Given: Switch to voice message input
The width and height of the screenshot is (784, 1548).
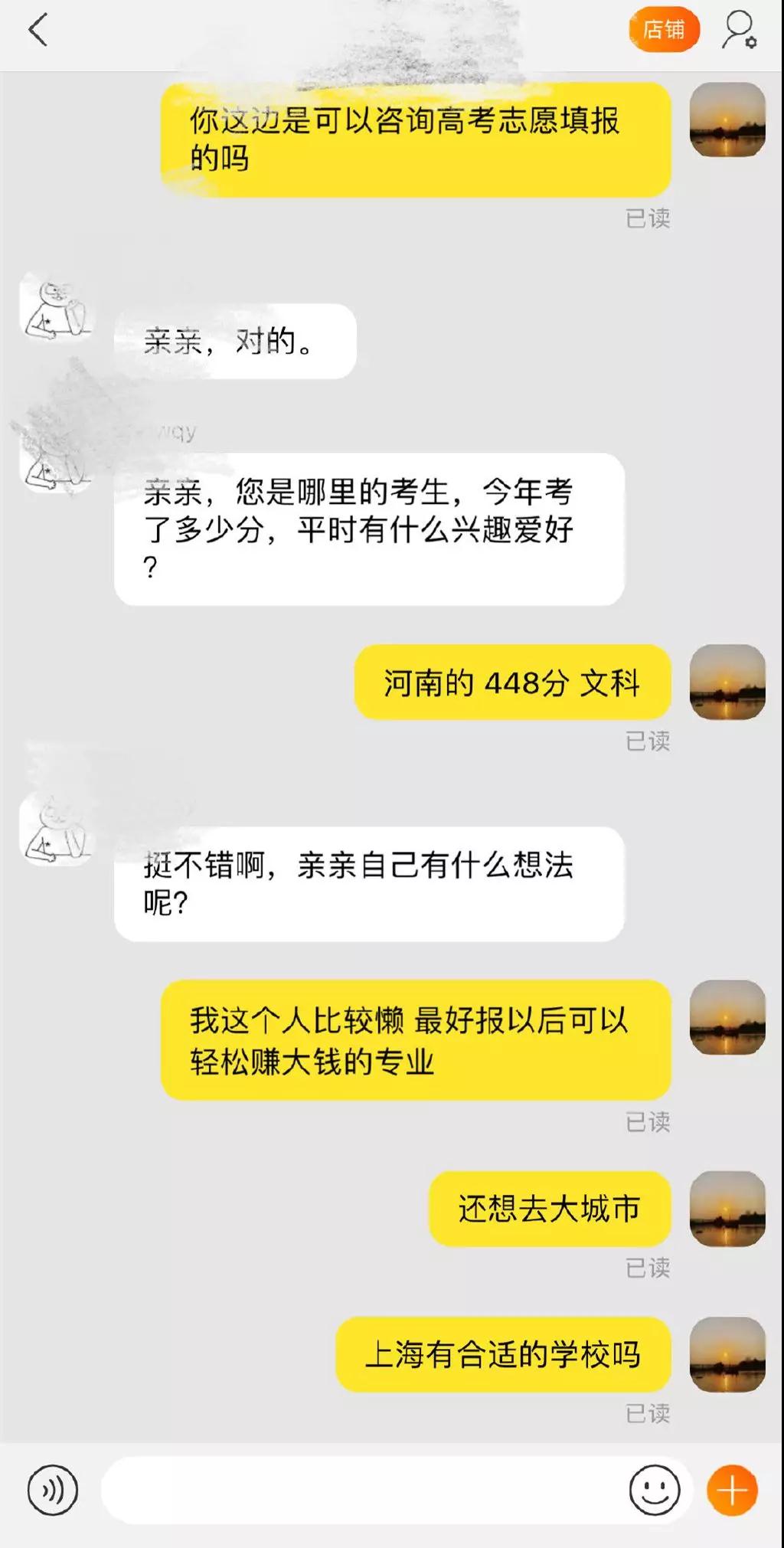Looking at the screenshot, I should 52,1490.
